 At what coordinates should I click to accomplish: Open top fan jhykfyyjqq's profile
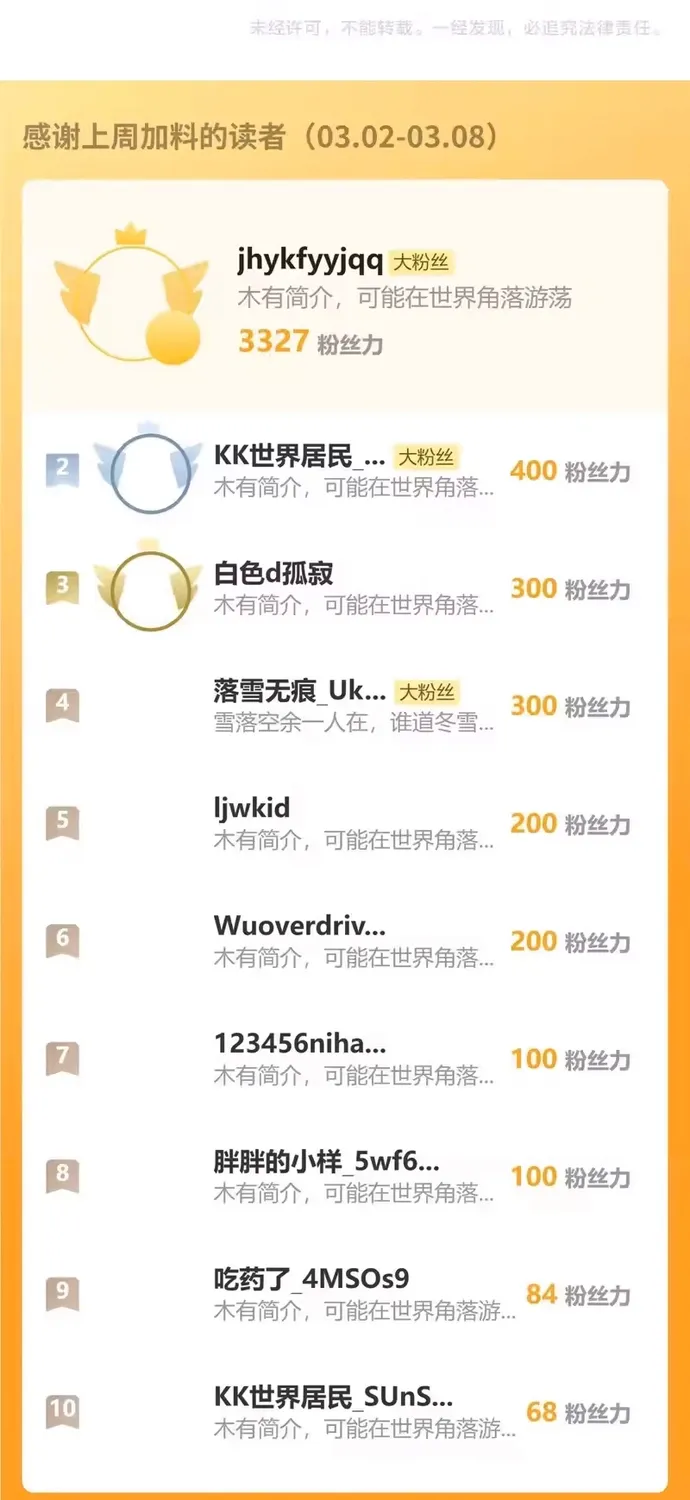coord(309,262)
